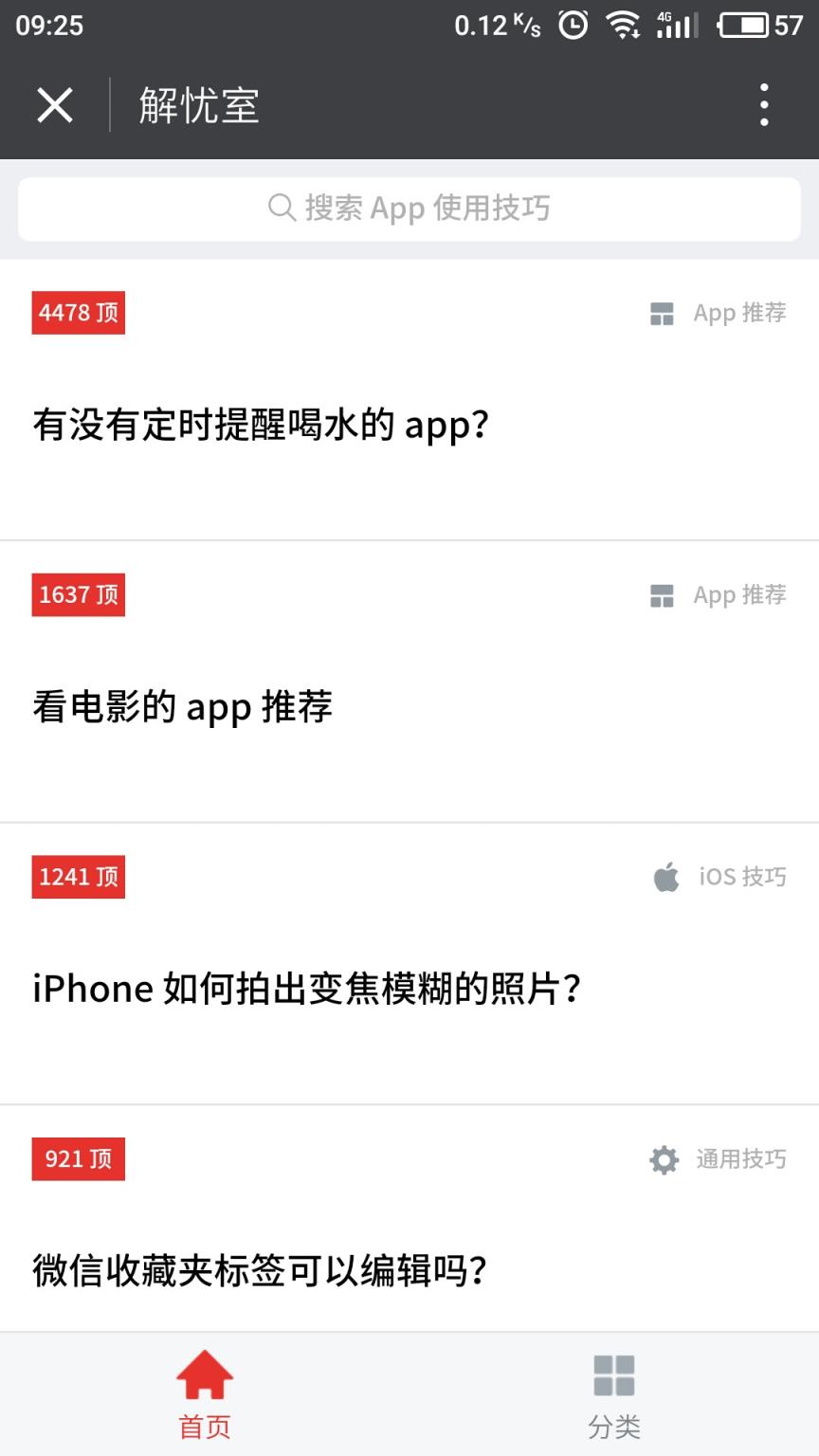Tap the Apple icon next to iOS 技巧

click(x=666, y=877)
